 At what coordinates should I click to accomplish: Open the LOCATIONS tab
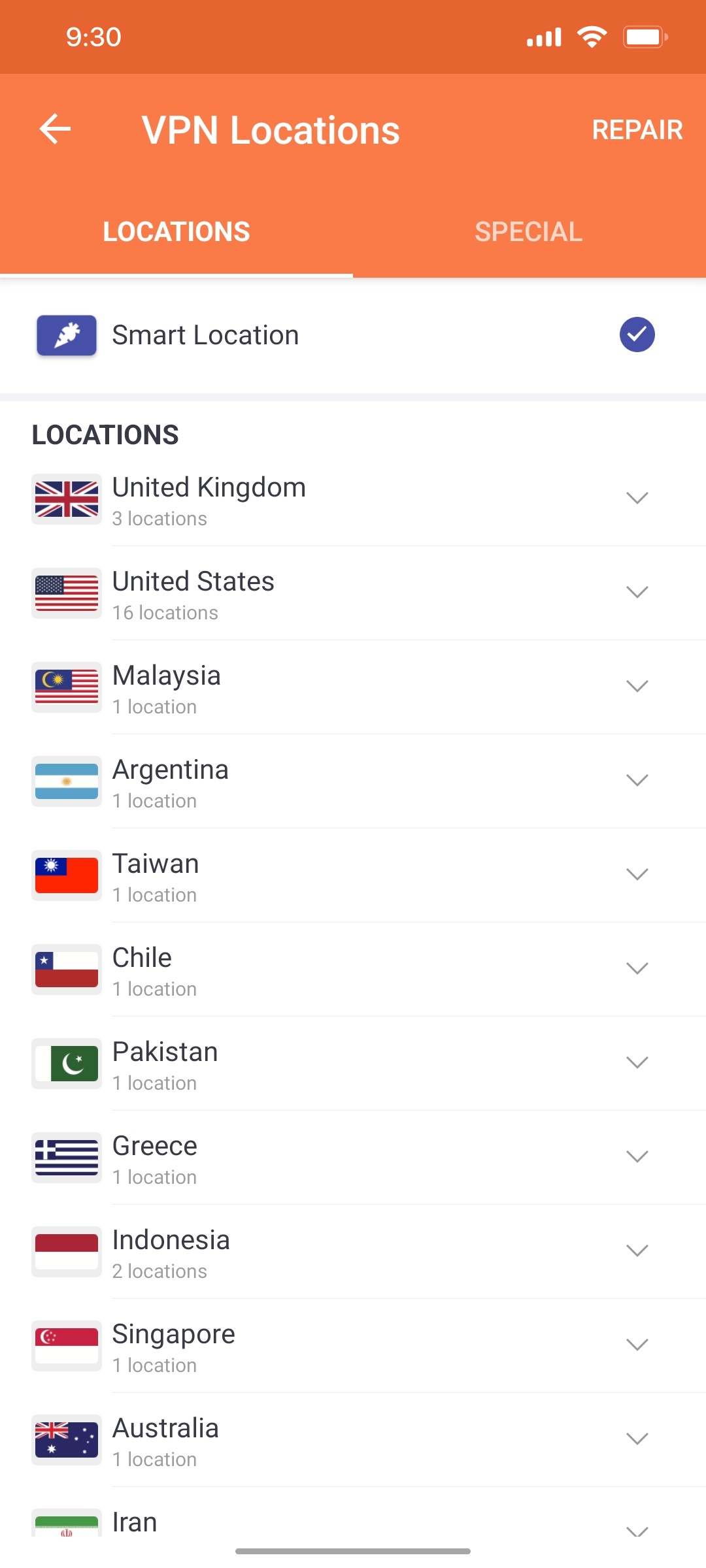(177, 231)
